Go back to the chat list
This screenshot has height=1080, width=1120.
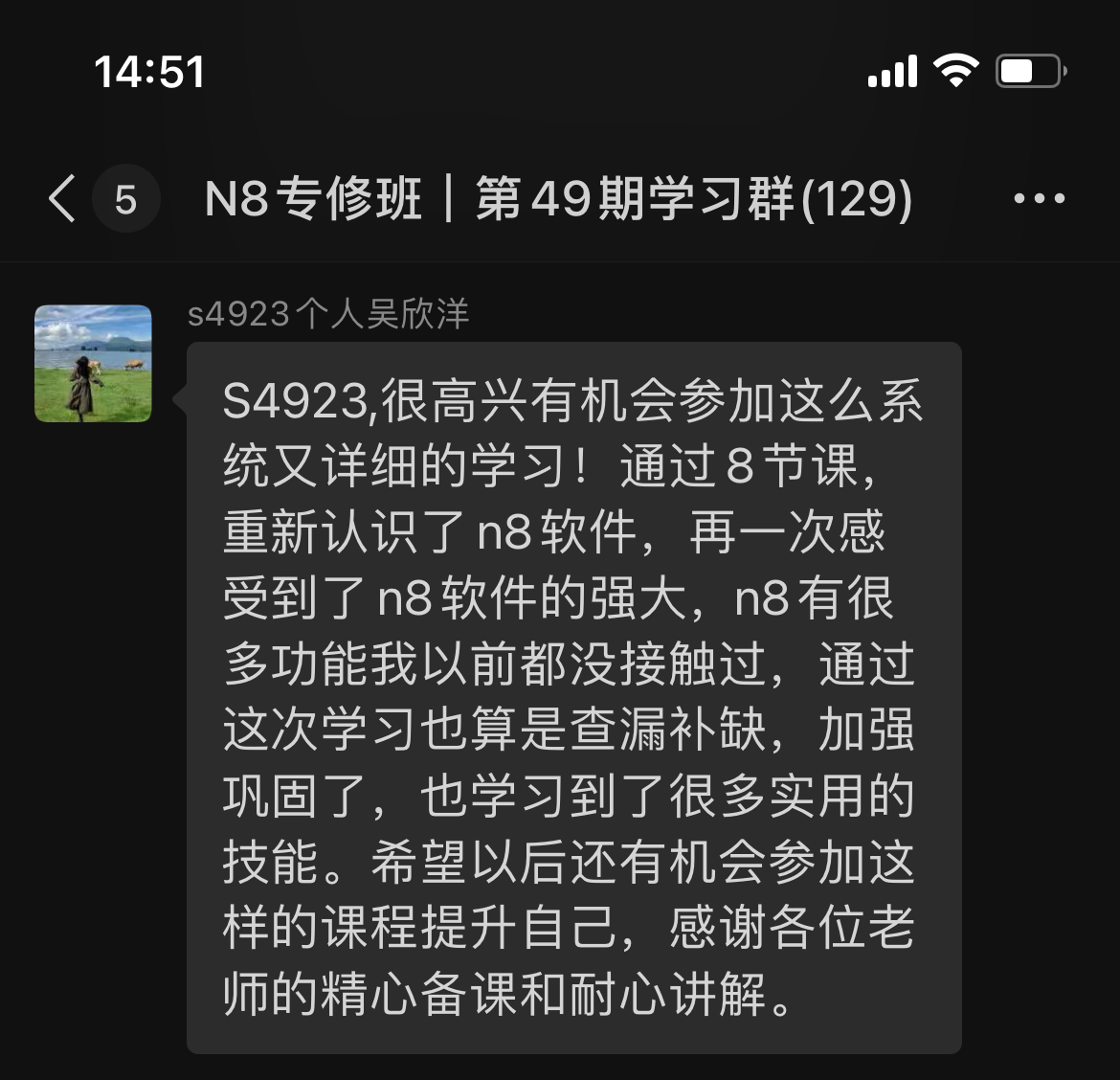pos(62,199)
